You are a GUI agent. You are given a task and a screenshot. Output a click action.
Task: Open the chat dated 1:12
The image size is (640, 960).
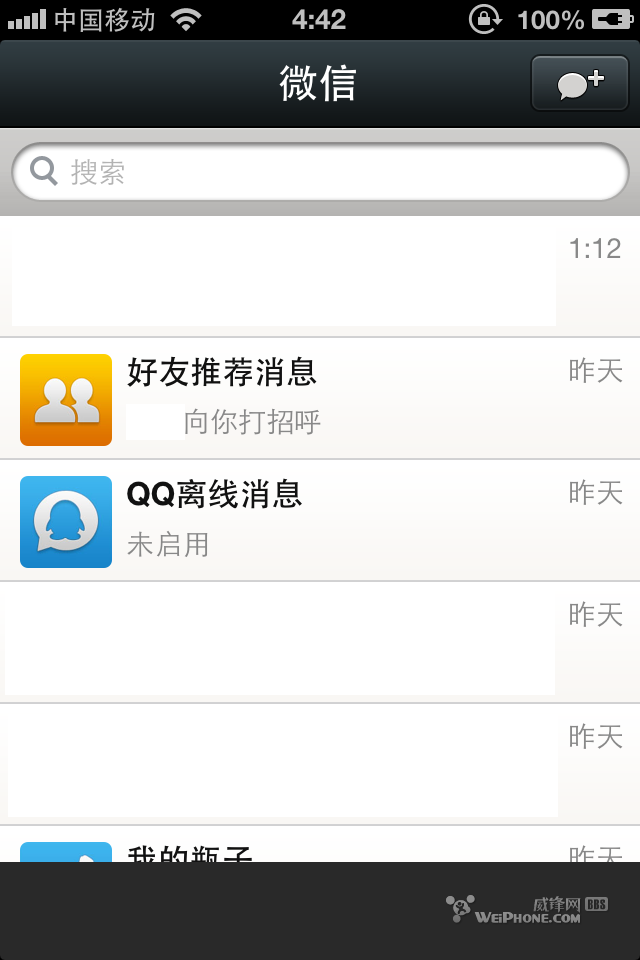point(320,277)
